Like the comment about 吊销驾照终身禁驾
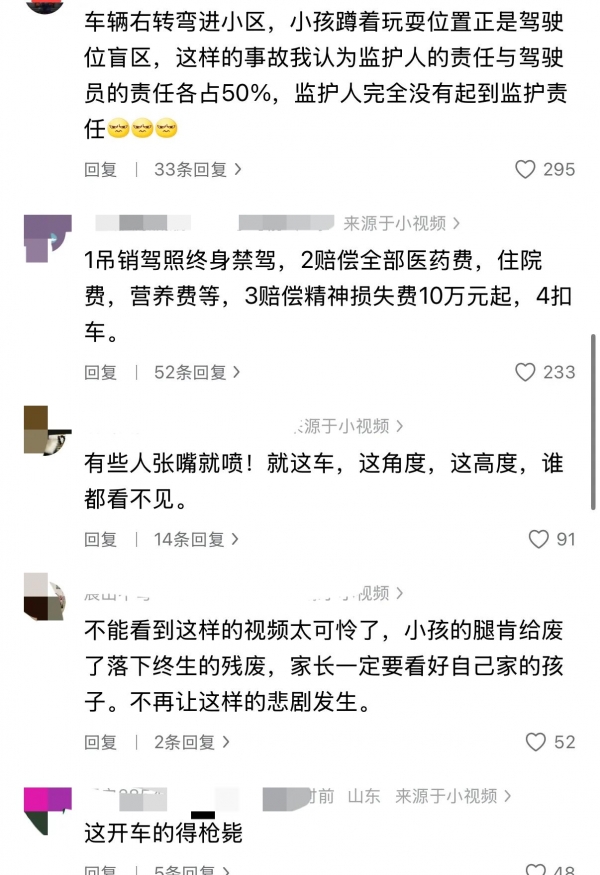Viewport: 600px width, 875px height. (x=526, y=372)
